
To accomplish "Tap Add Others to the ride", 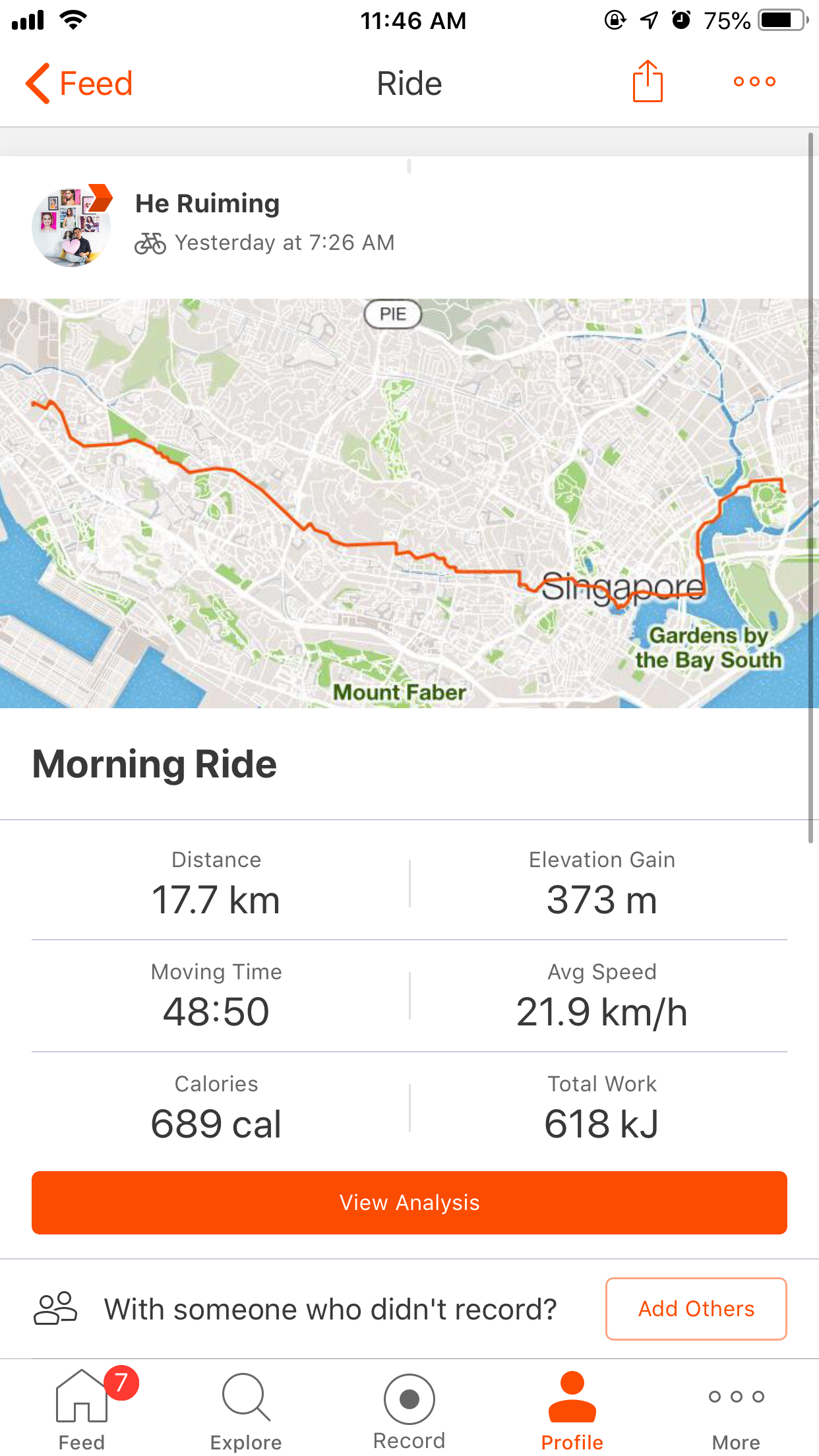I will 696,1309.
